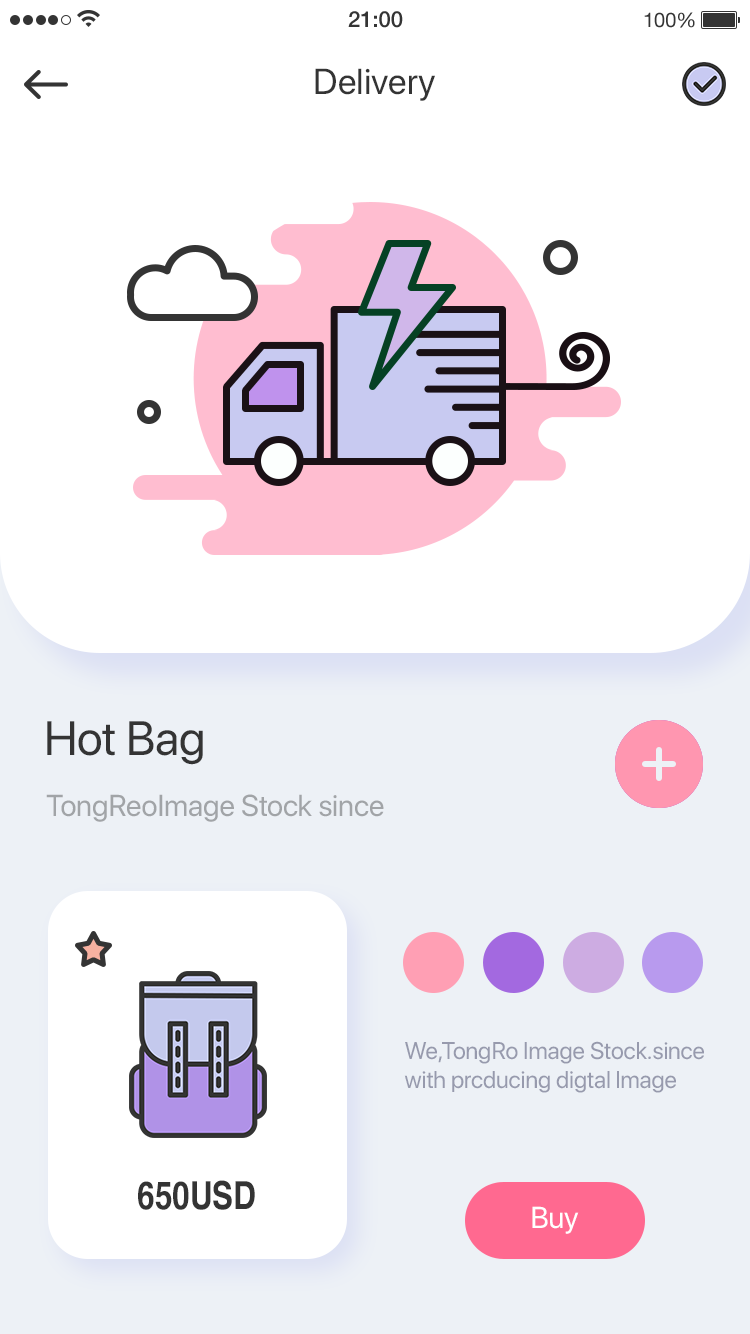Open the 650USD backpack card
This screenshot has width=750, height=1334.
point(197,1075)
